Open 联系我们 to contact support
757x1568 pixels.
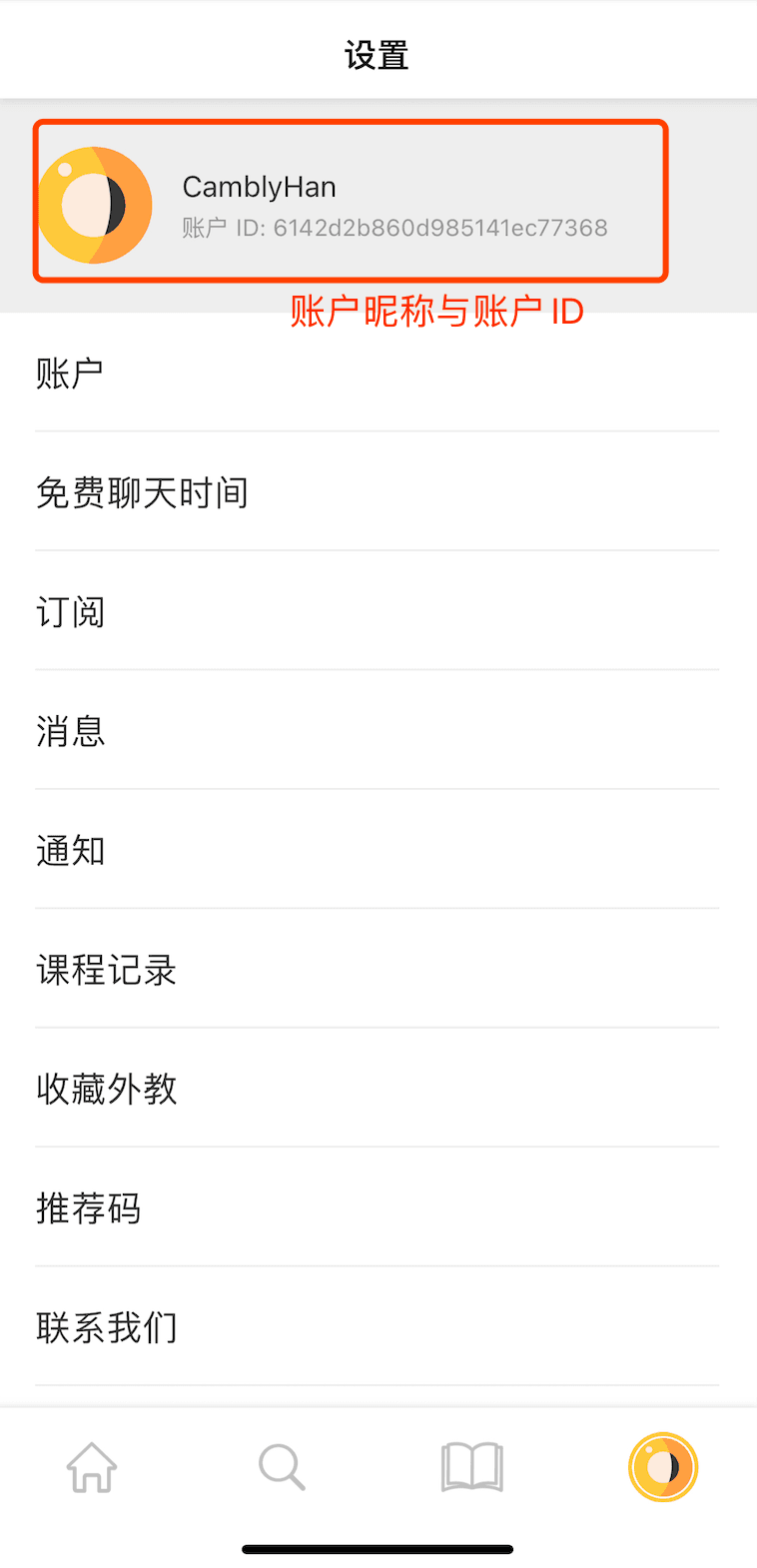pyautogui.click(x=105, y=1328)
